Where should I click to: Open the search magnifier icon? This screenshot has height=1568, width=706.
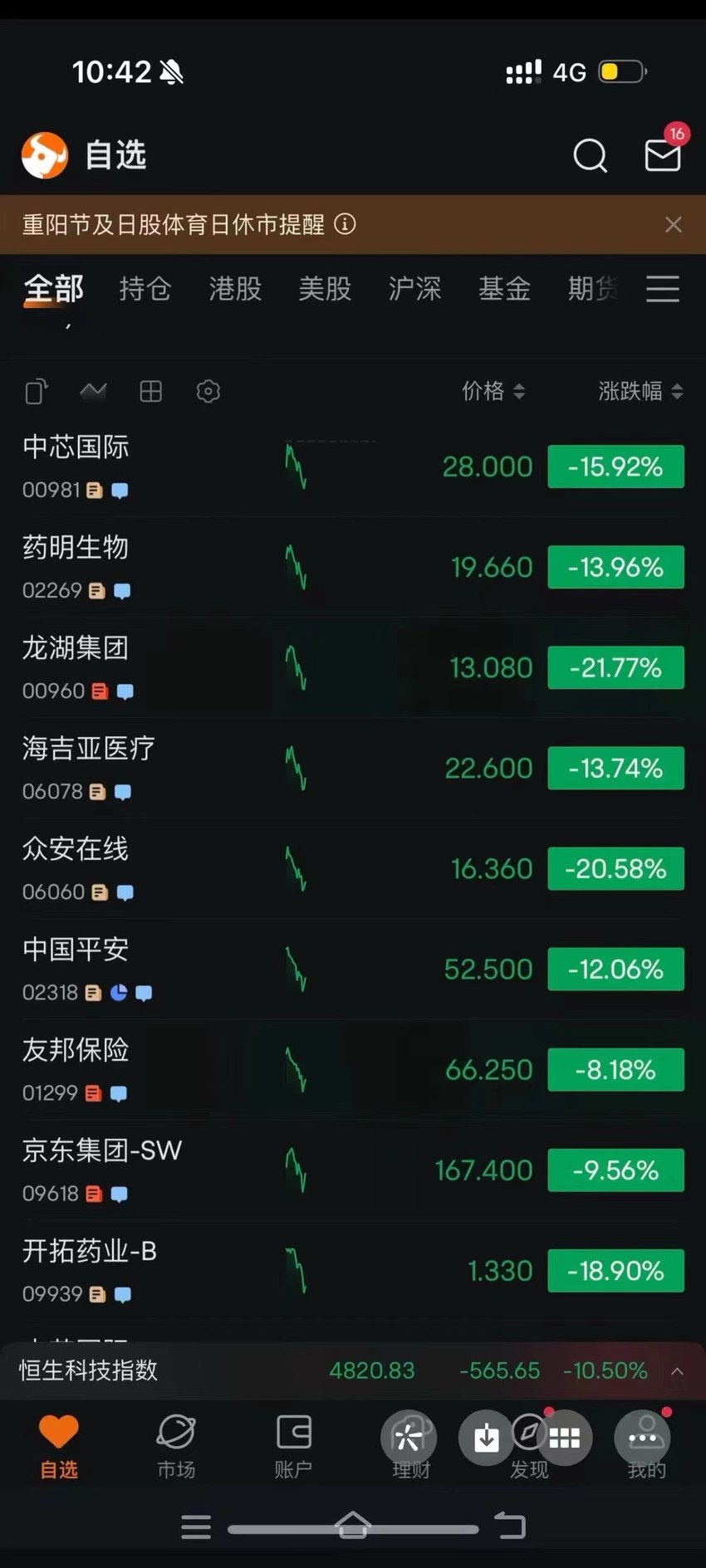click(590, 155)
